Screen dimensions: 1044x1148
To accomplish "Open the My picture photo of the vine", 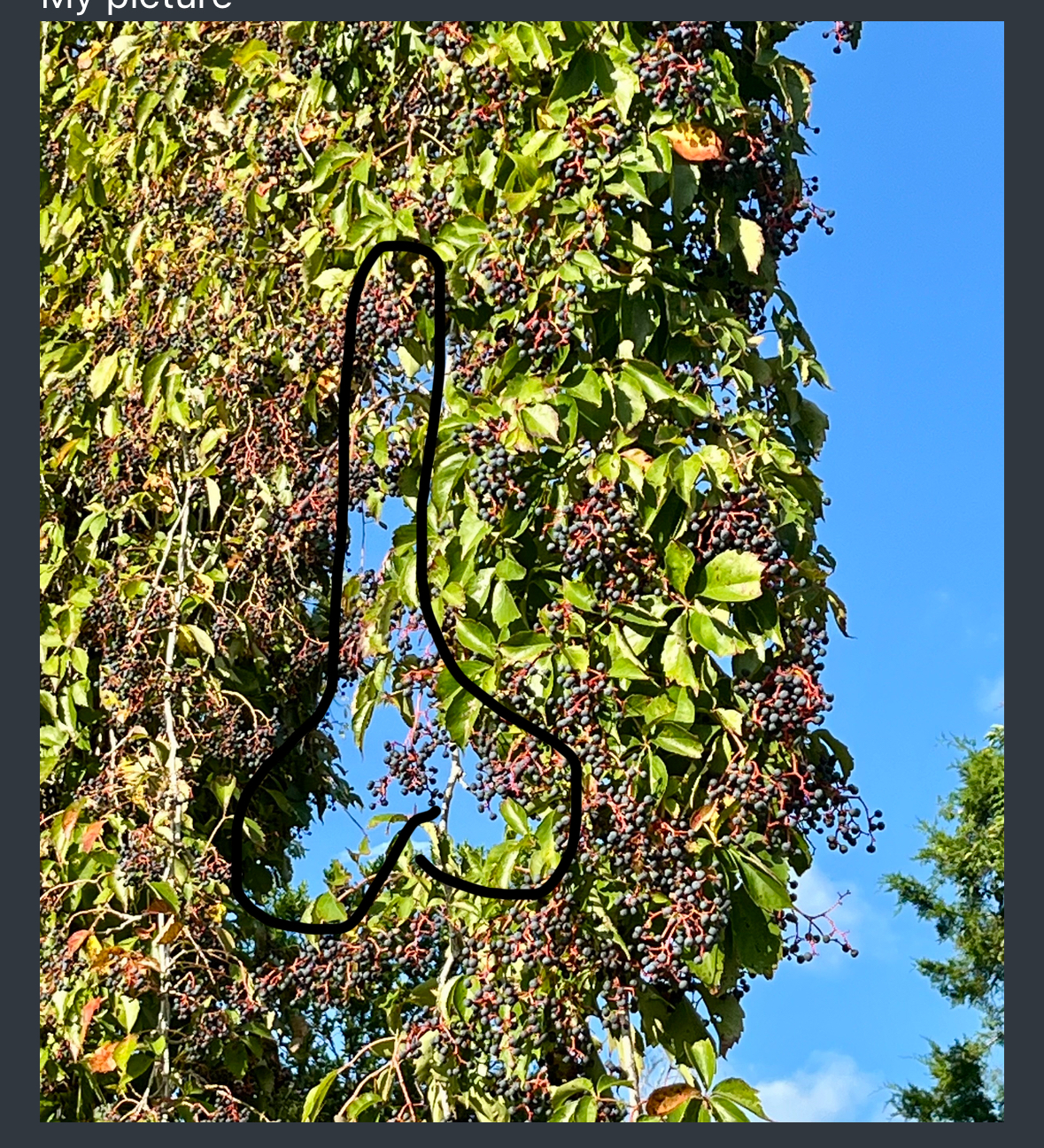I will 522,571.
